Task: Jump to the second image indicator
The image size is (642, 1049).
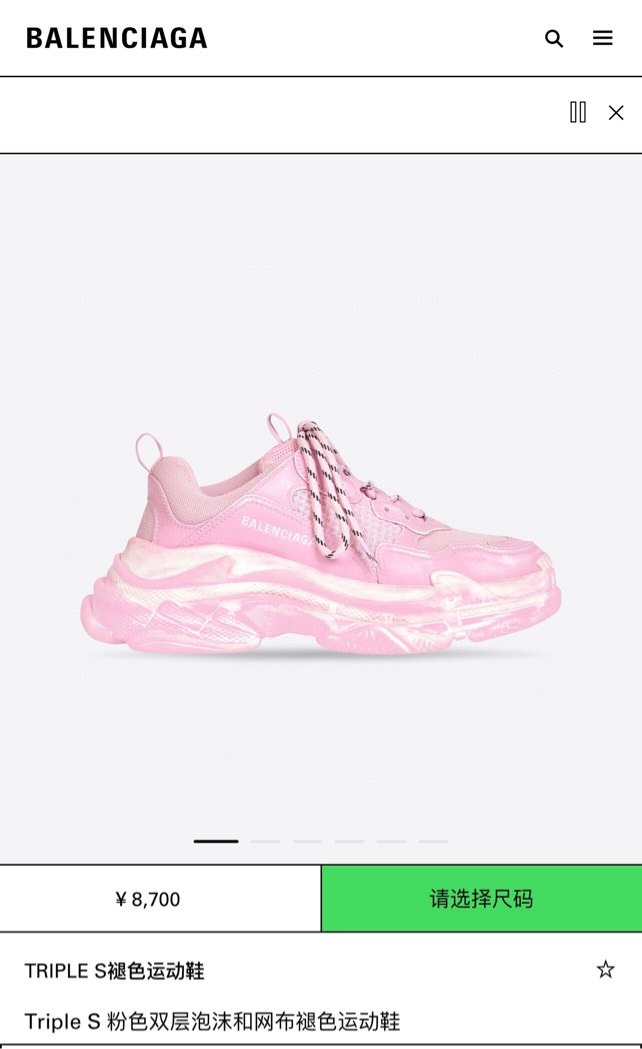Action: pyautogui.click(x=265, y=841)
